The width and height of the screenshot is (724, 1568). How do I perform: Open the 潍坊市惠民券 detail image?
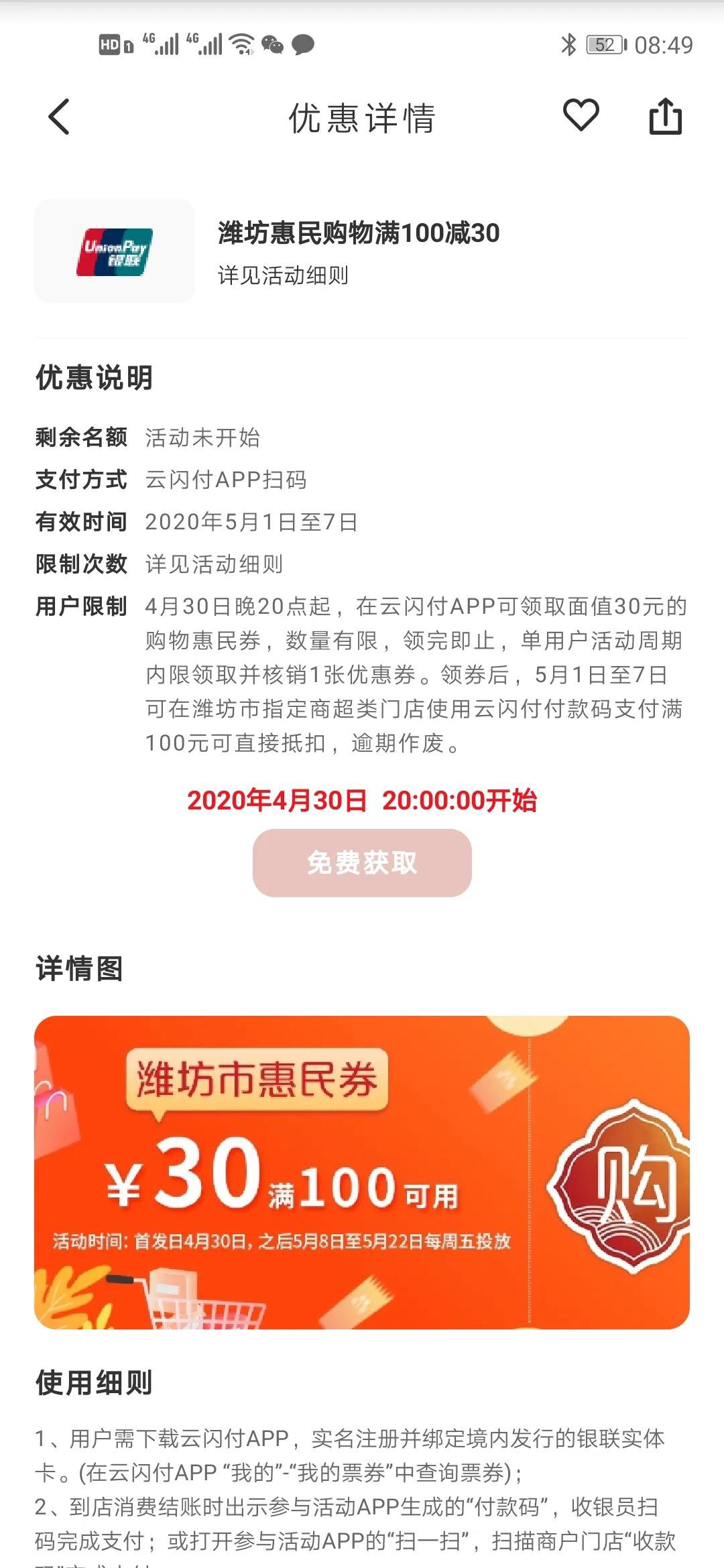[x=362, y=1173]
